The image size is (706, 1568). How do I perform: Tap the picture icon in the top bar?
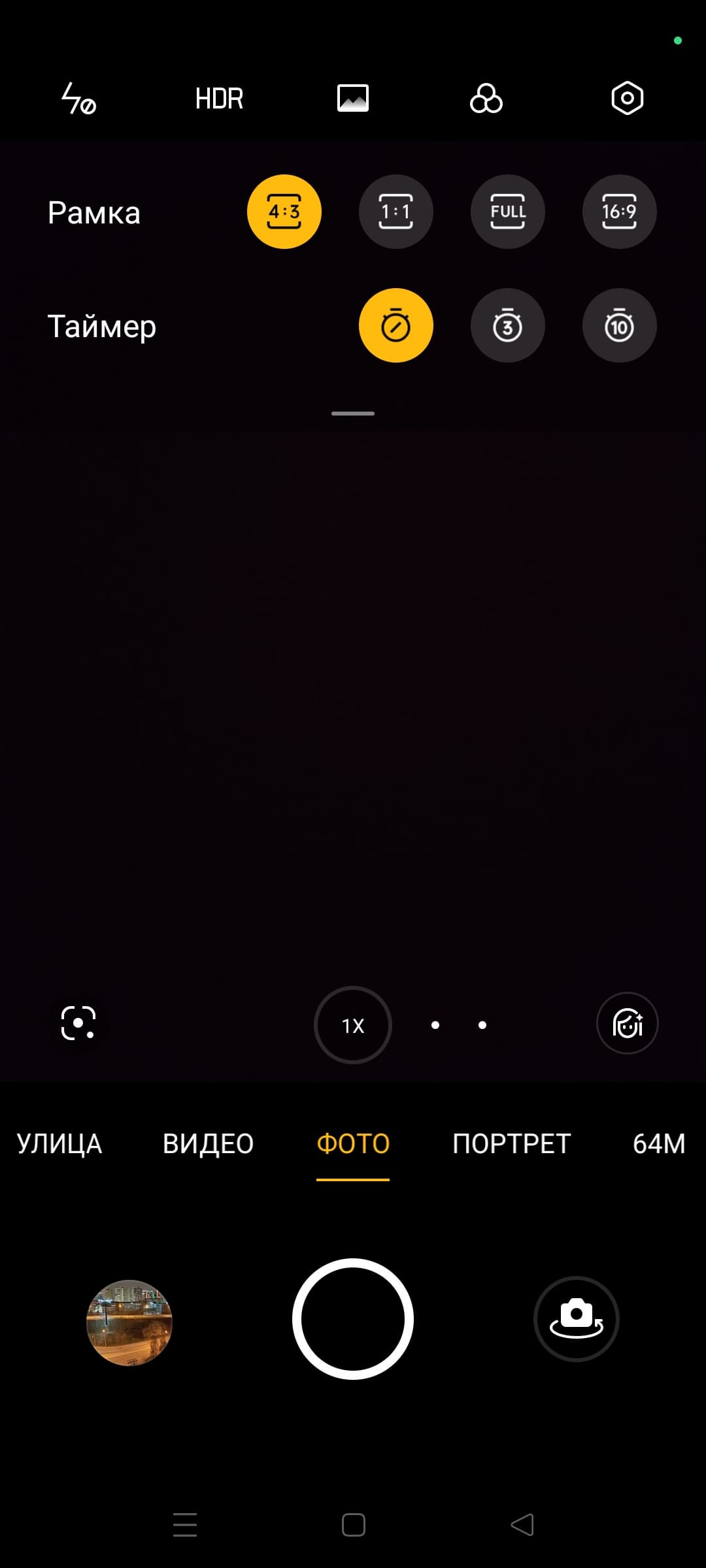[352, 99]
